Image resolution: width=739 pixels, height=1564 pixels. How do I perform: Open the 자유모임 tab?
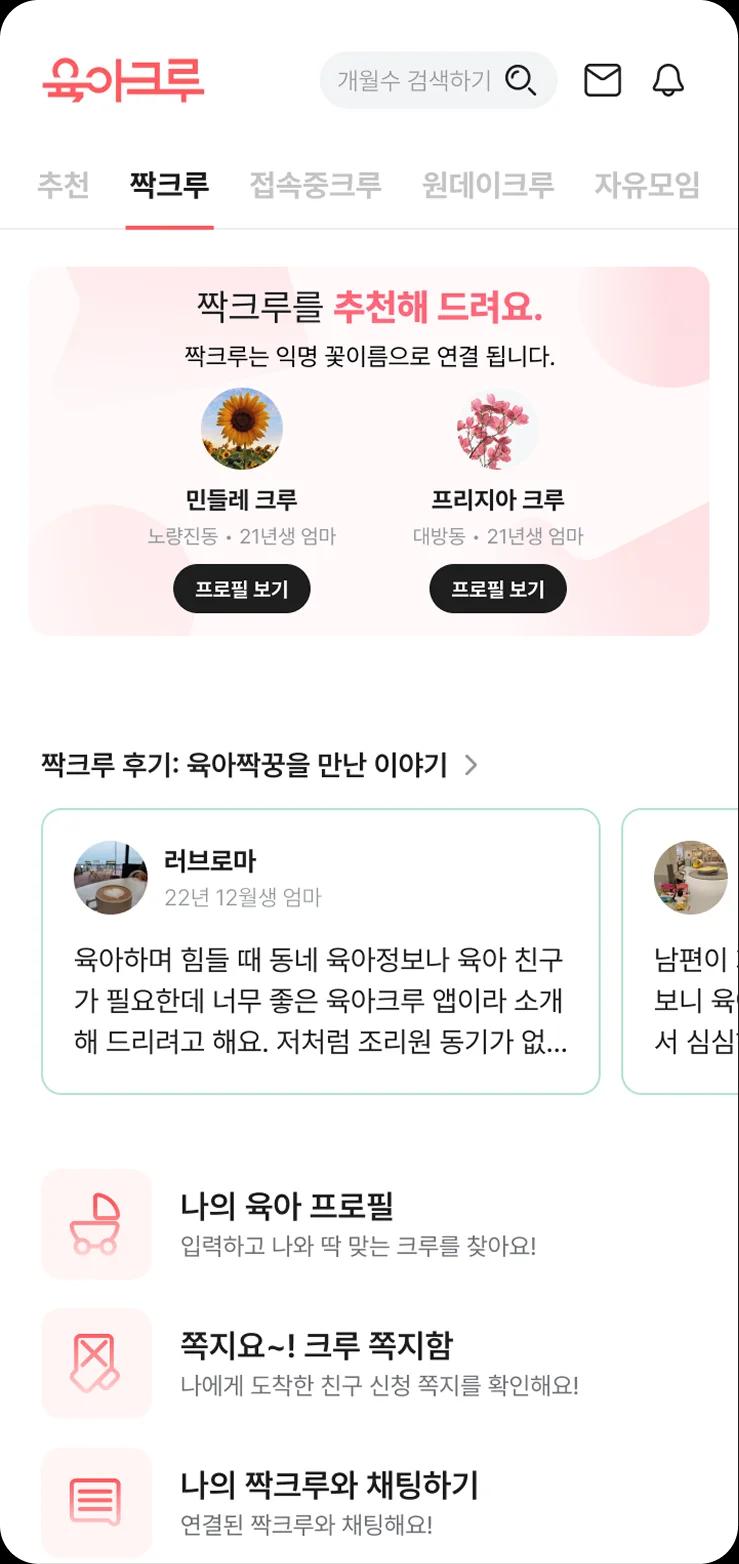646,184
